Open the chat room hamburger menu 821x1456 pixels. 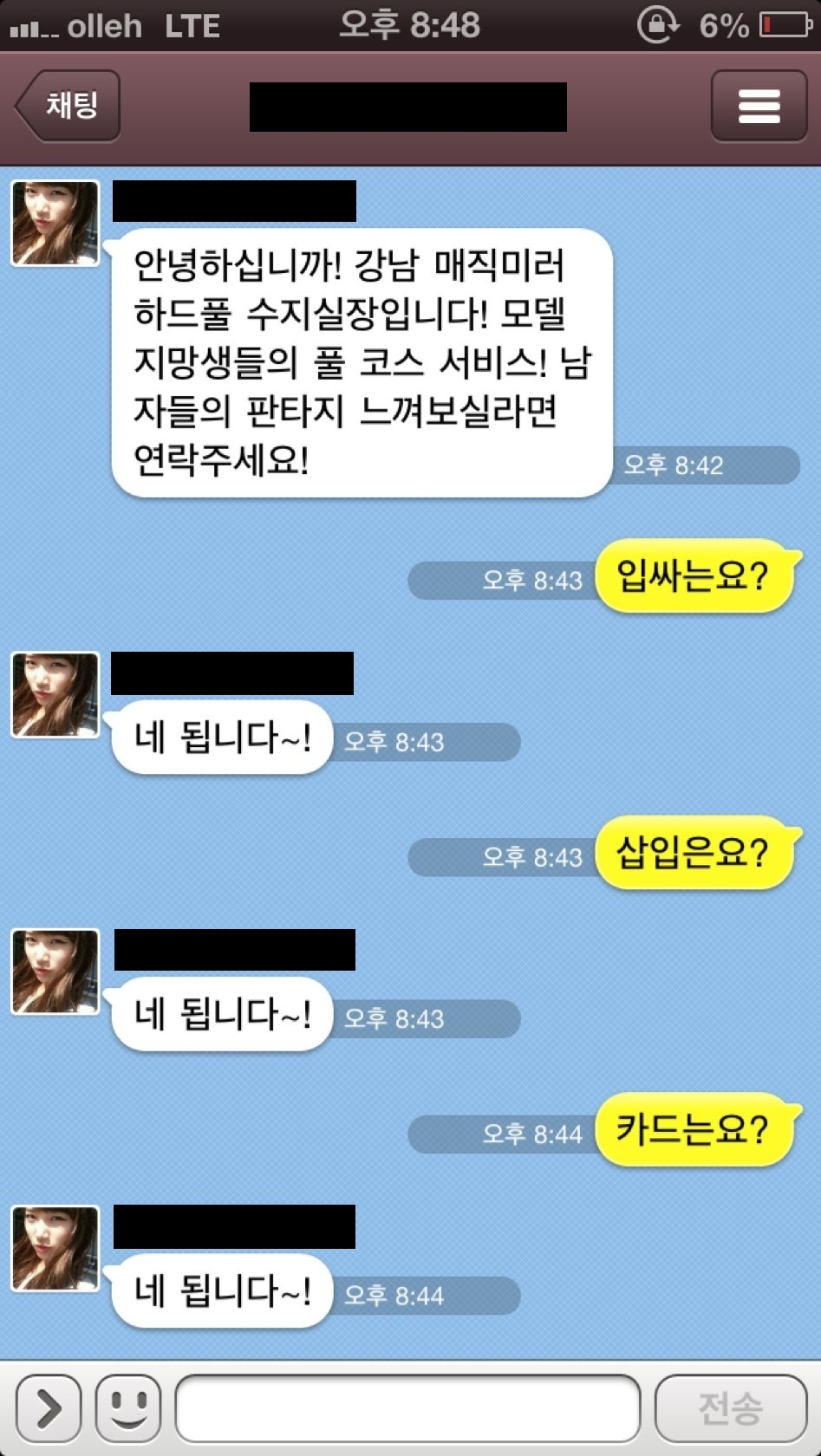click(x=759, y=106)
